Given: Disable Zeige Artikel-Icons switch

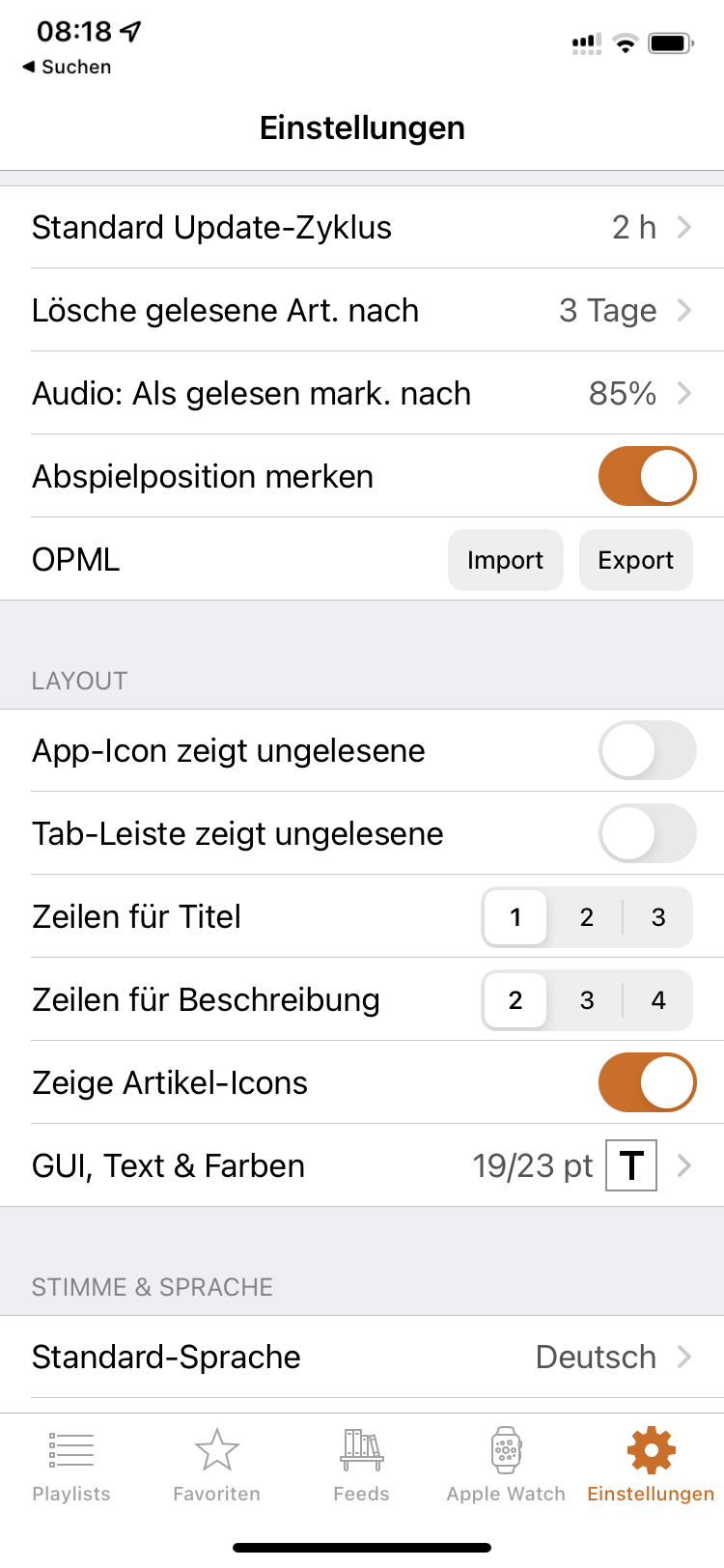Looking at the screenshot, I should point(647,1082).
